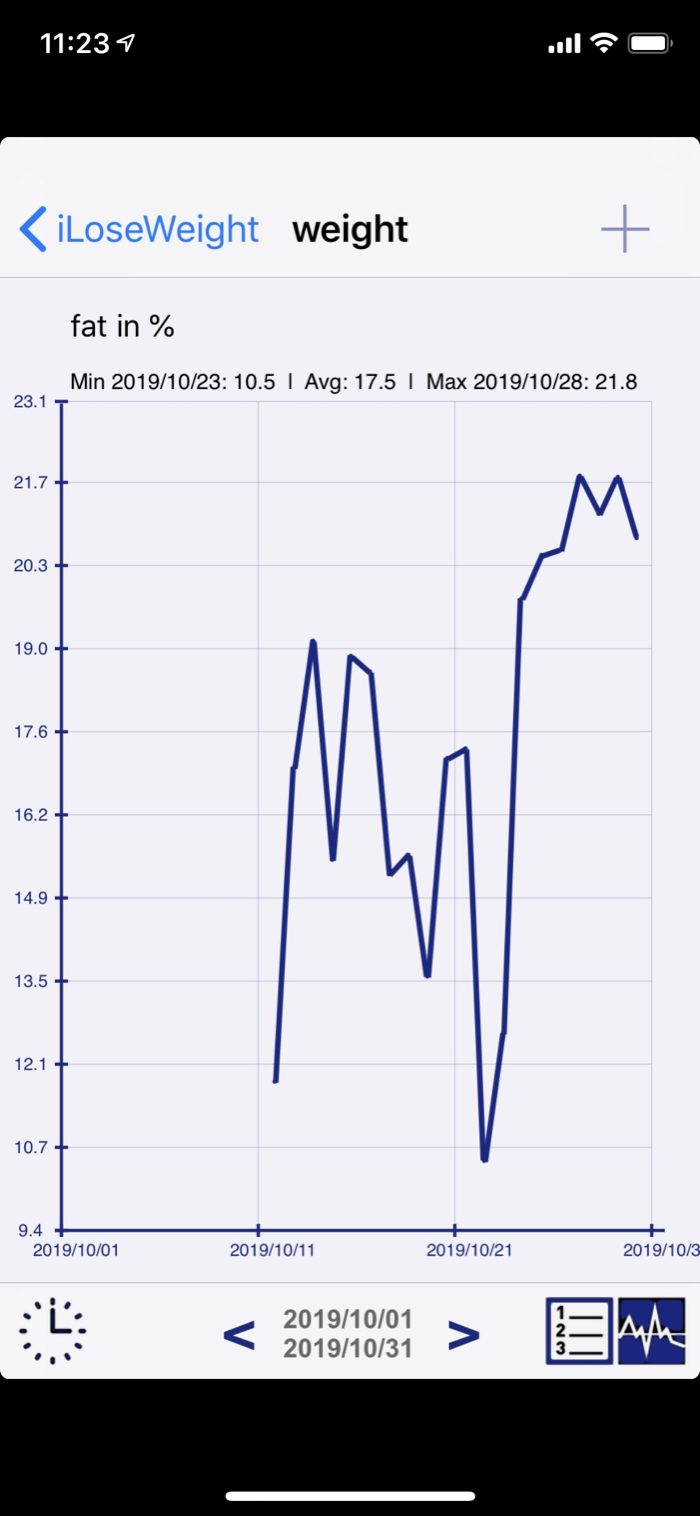Open the clock time-range icon
The image size is (700, 1516).
[x=53, y=1331]
